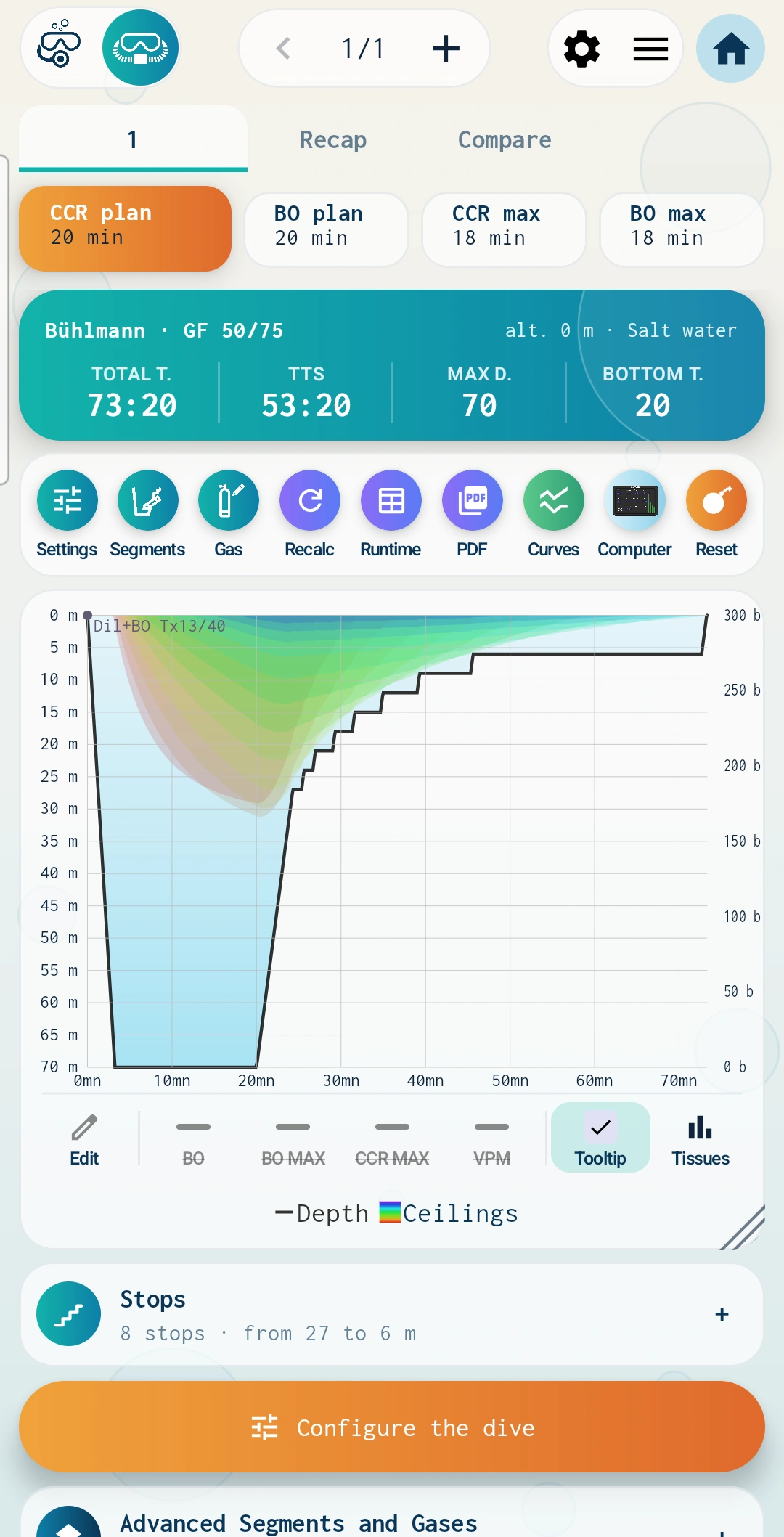Open the Runtime table
Viewport: 784px width, 1537px height.
(391, 514)
